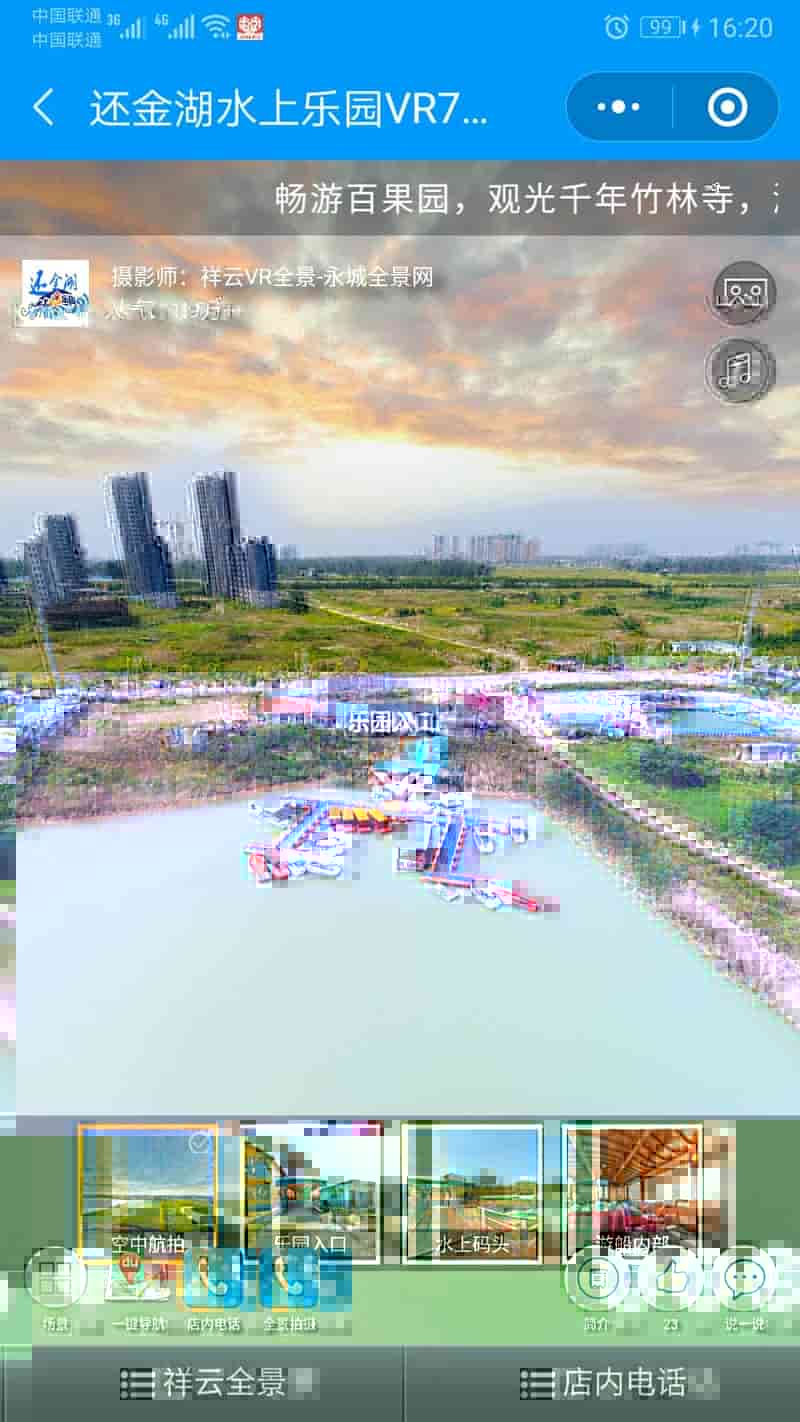Close the mini program via the circle icon
Screen dimensions: 800x1422
727,107
